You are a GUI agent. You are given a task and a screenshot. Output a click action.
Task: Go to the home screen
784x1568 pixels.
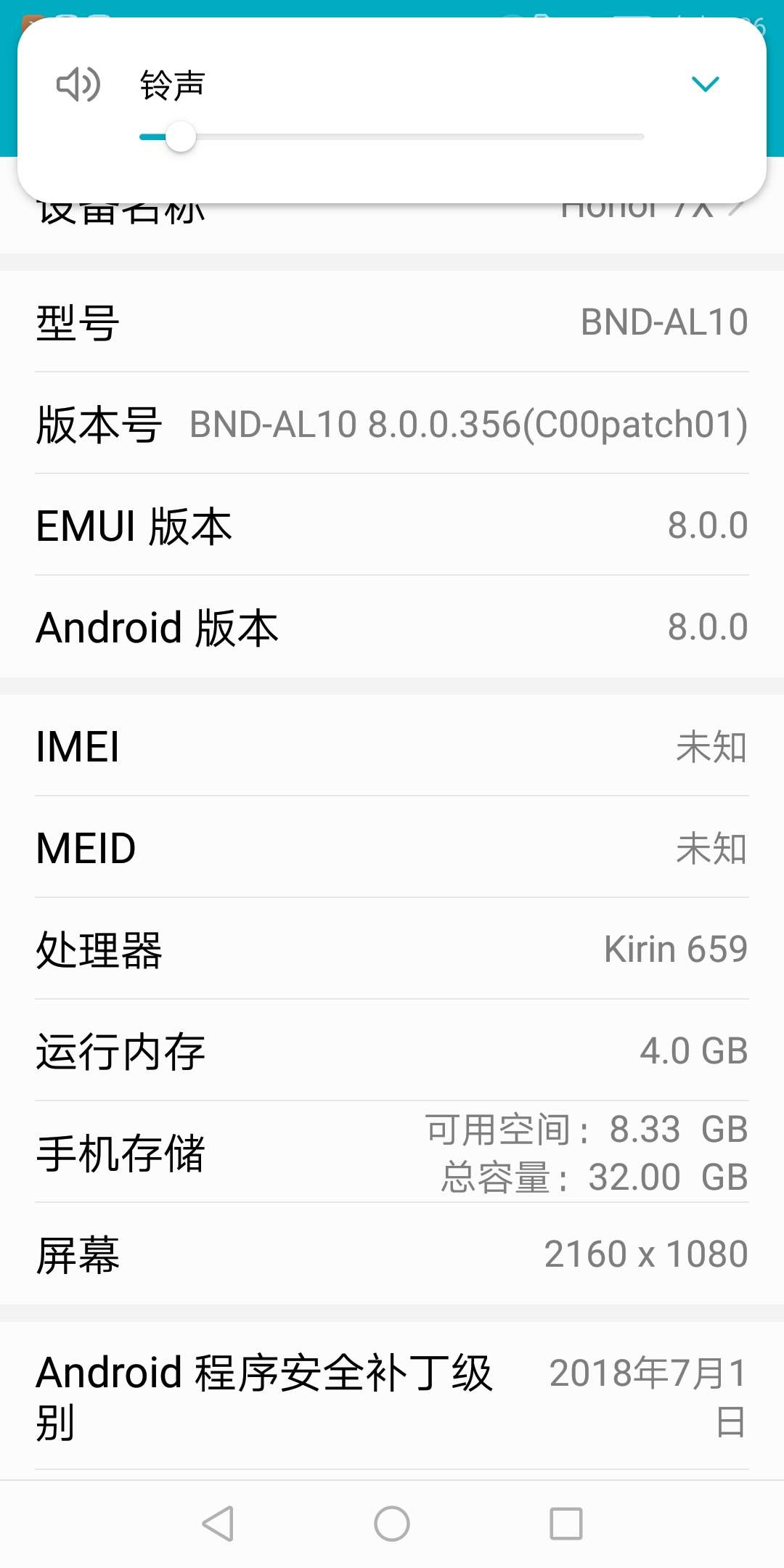pos(392,1523)
